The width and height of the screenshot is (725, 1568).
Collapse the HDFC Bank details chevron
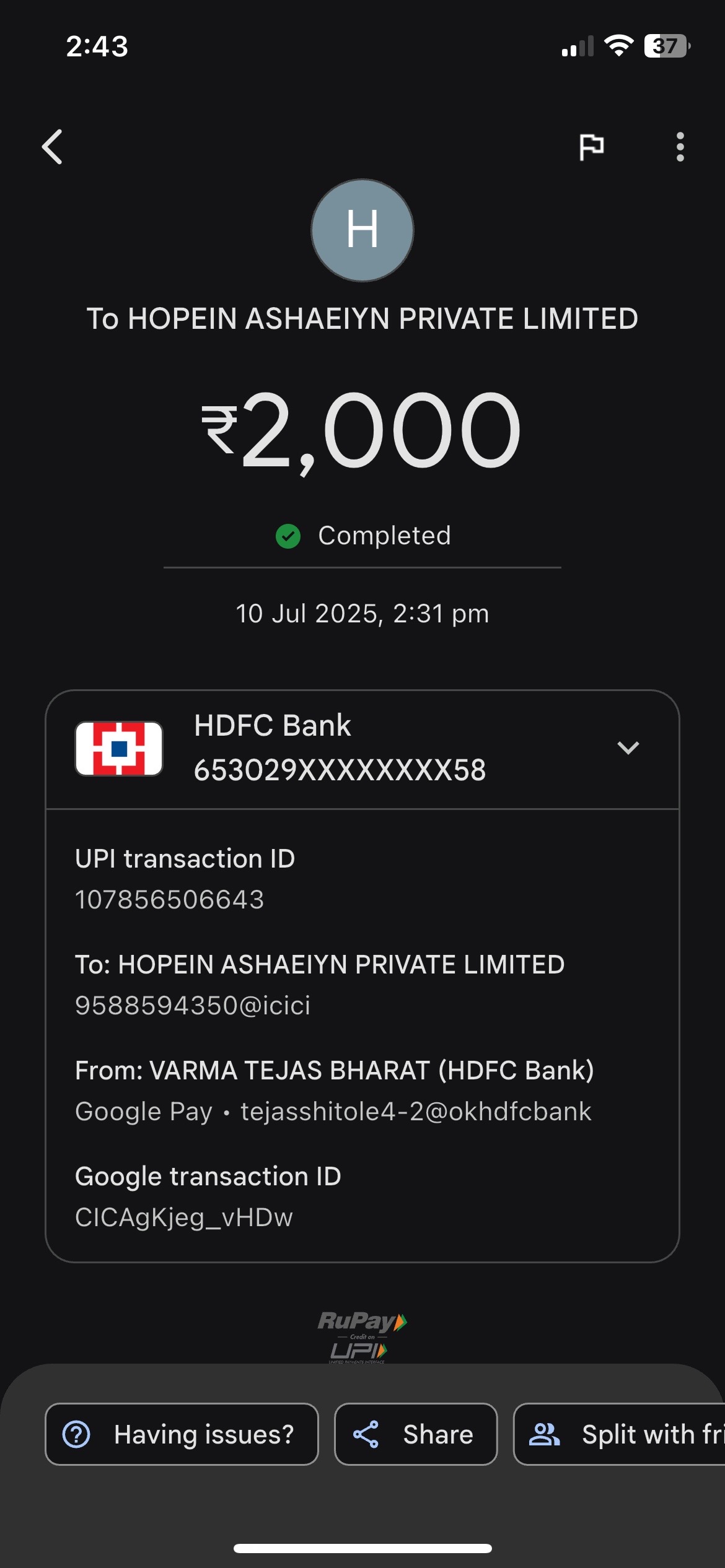coord(628,748)
